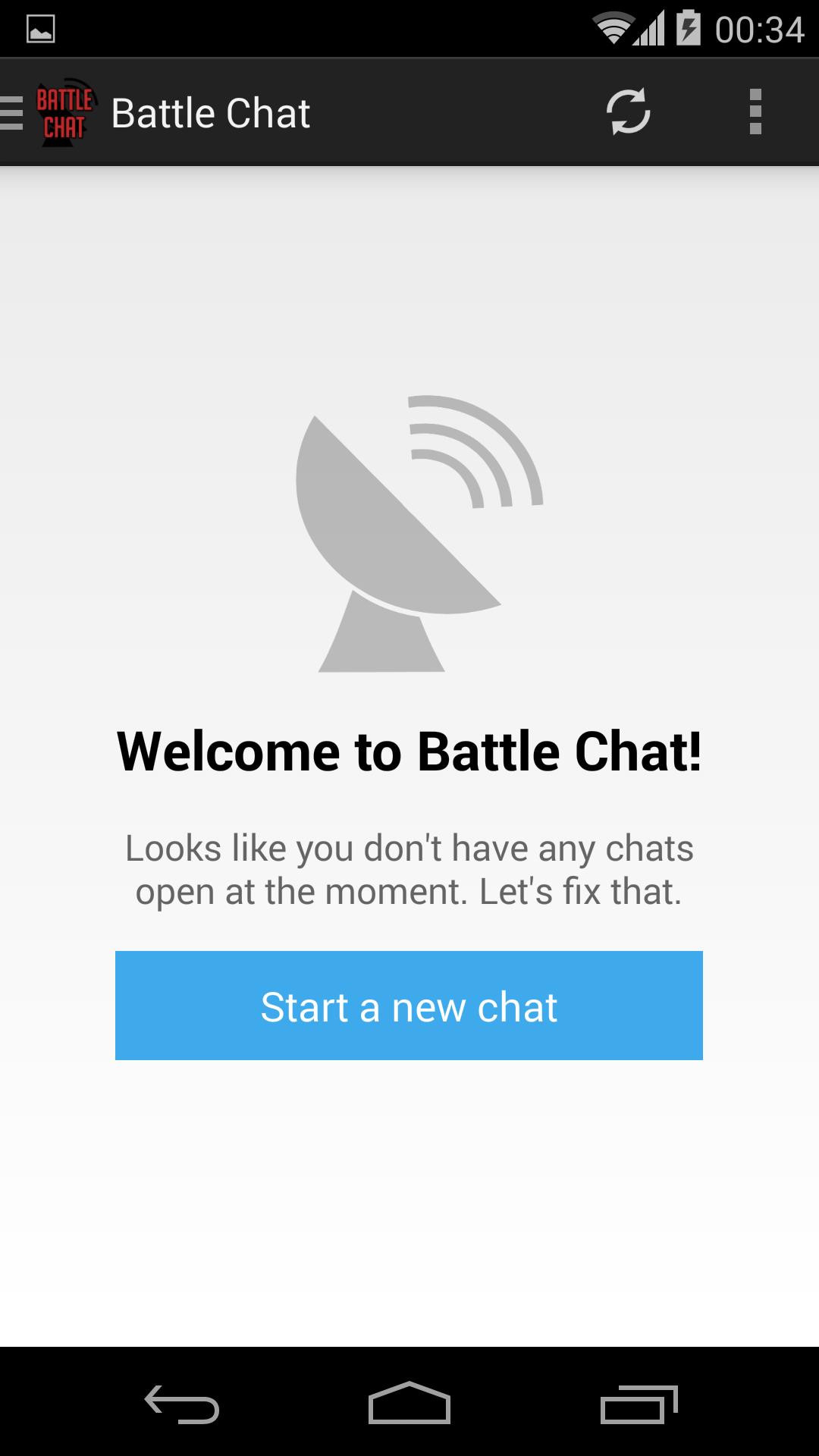Tap the refresh icon in the action bar
819x1456 pixels.
tap(628, 113)
